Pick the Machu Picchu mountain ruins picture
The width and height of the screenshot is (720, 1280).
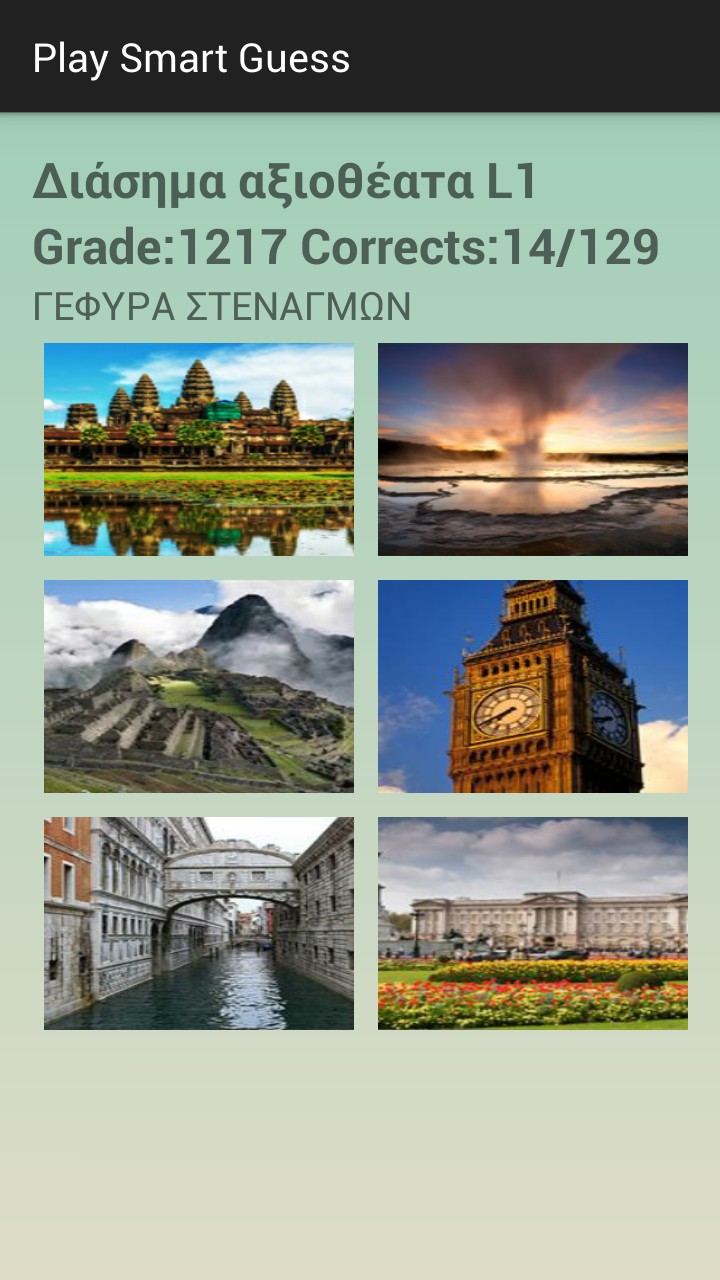(x=198, y=686)
